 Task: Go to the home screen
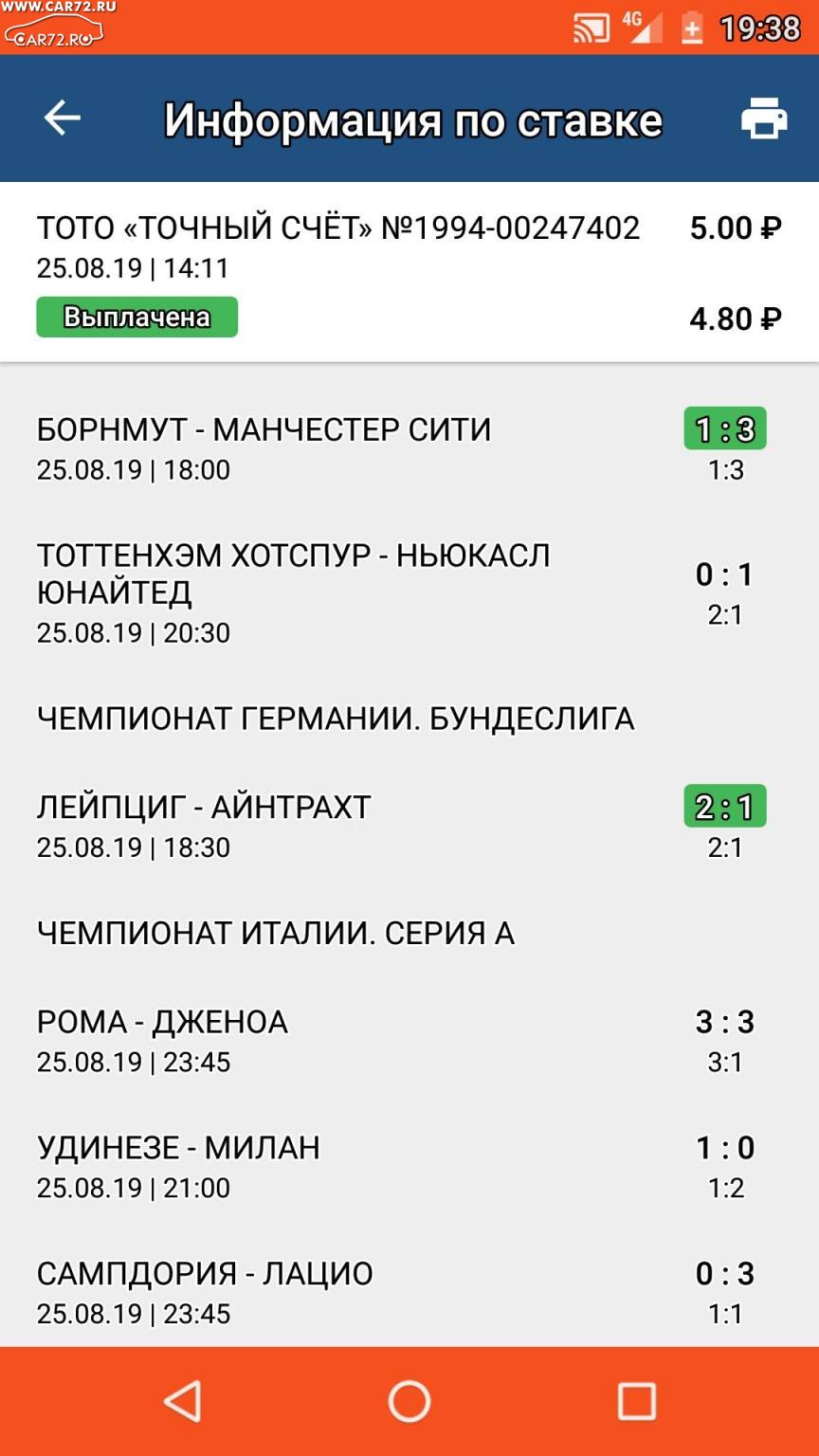[409, 1401]
